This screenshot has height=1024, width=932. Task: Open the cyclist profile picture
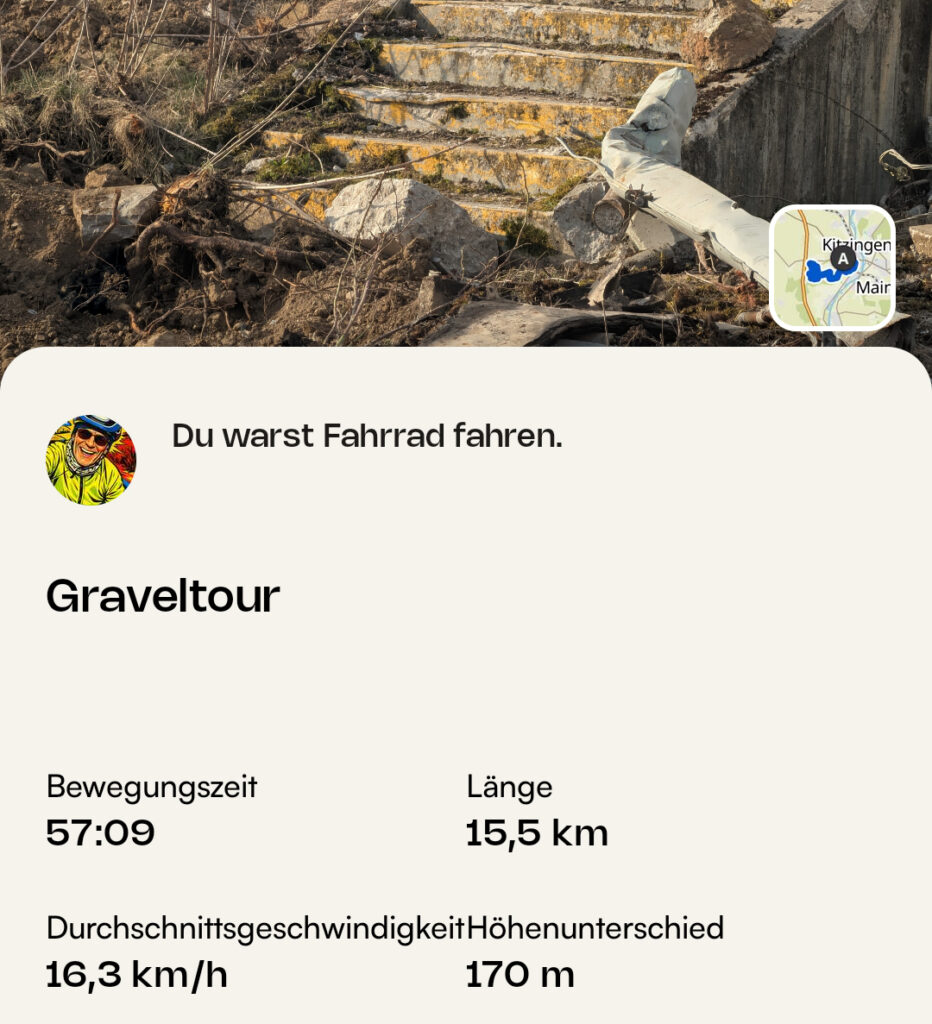[x=91, y=460]
